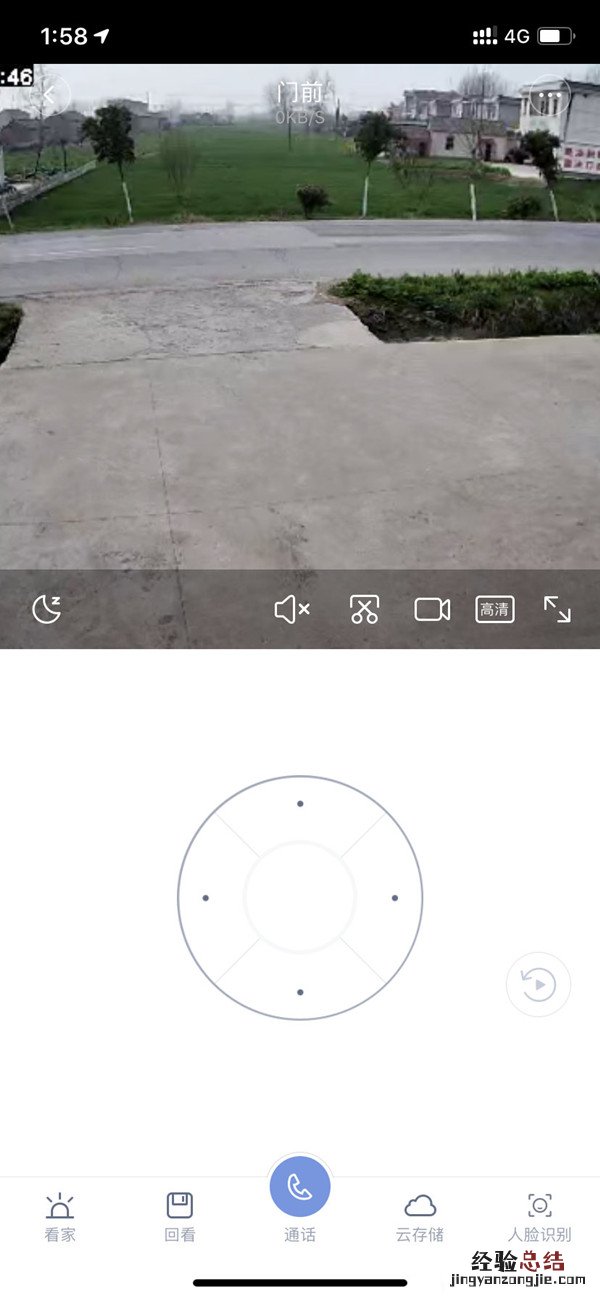This screenshot has width=600, height=1298.
Task: Open the more options menu
Action: (549, 96)
